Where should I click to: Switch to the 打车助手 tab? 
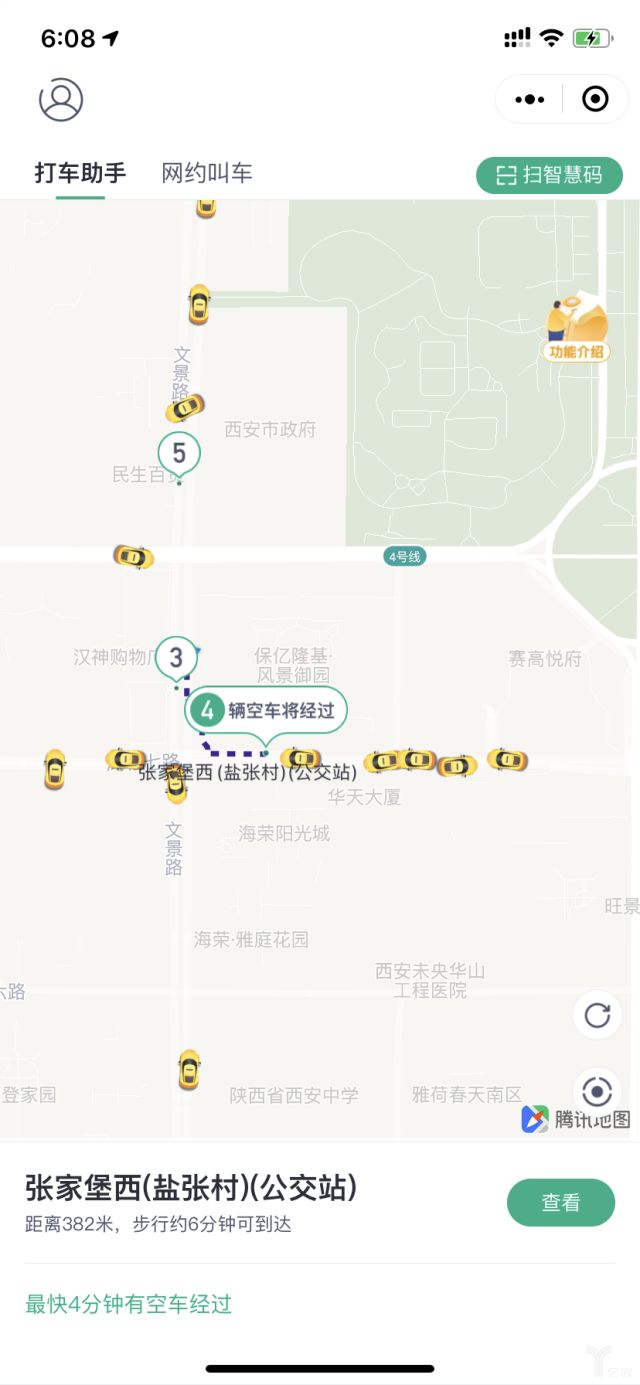click(81, 173)
